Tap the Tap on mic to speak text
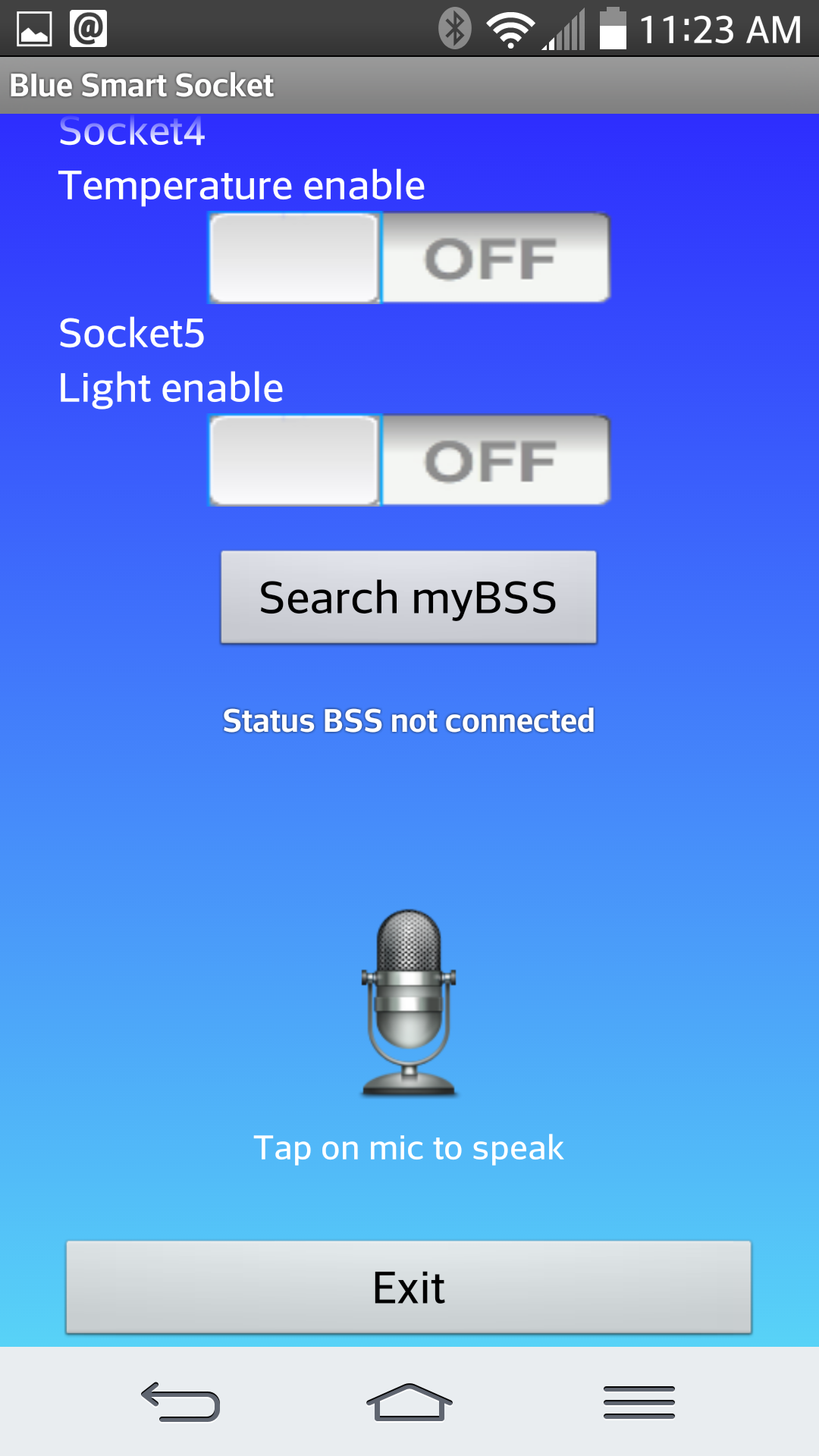 tap(409, 1147)
